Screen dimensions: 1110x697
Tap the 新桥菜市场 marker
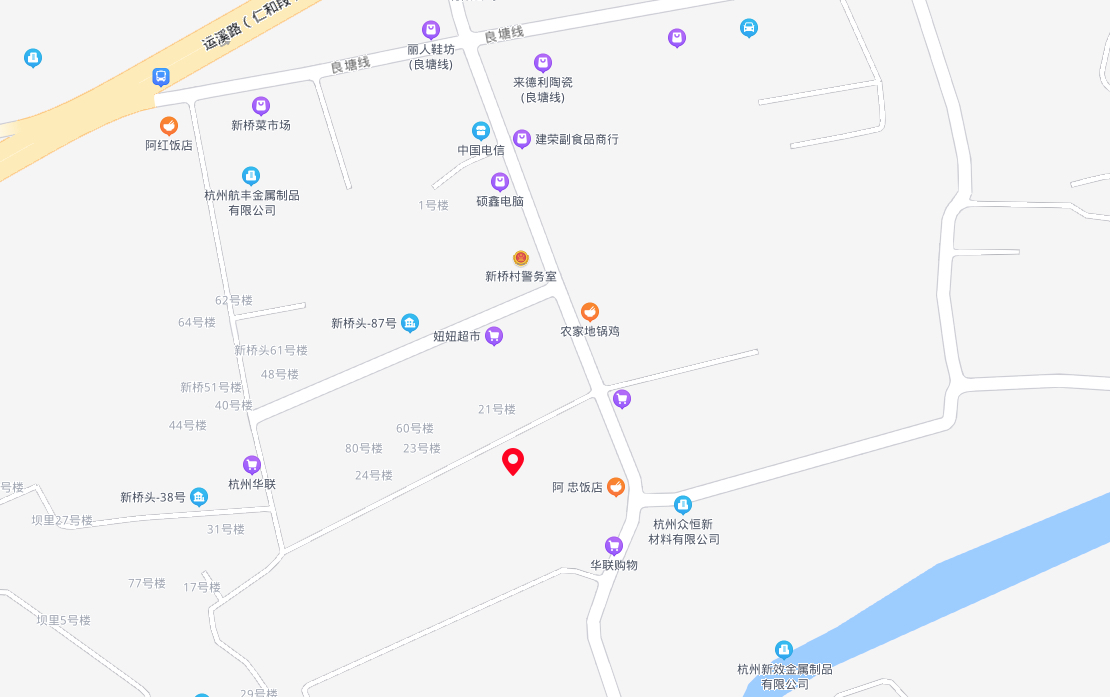(x=261, y=106)
